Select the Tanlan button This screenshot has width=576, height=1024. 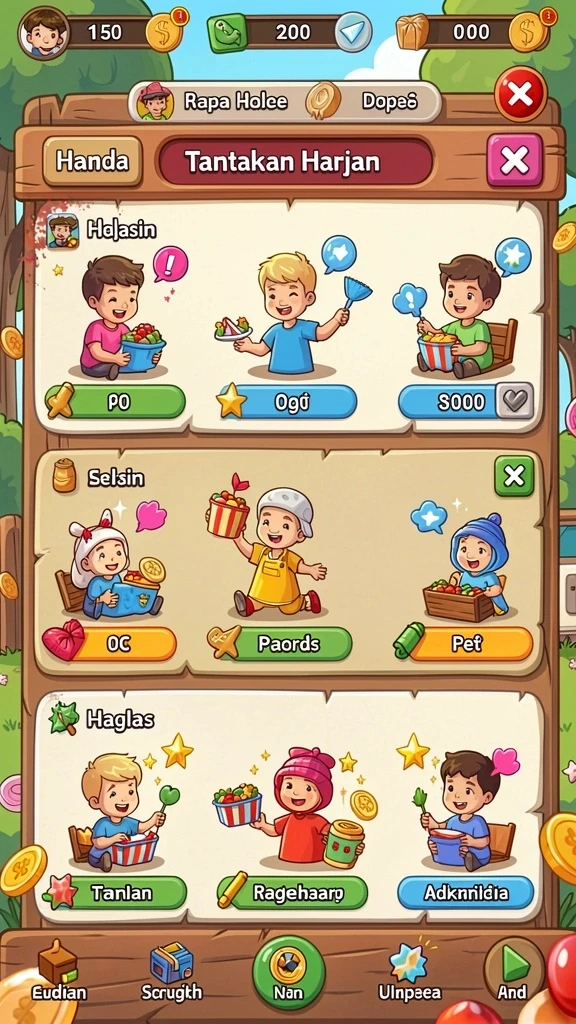click(116, 892)
